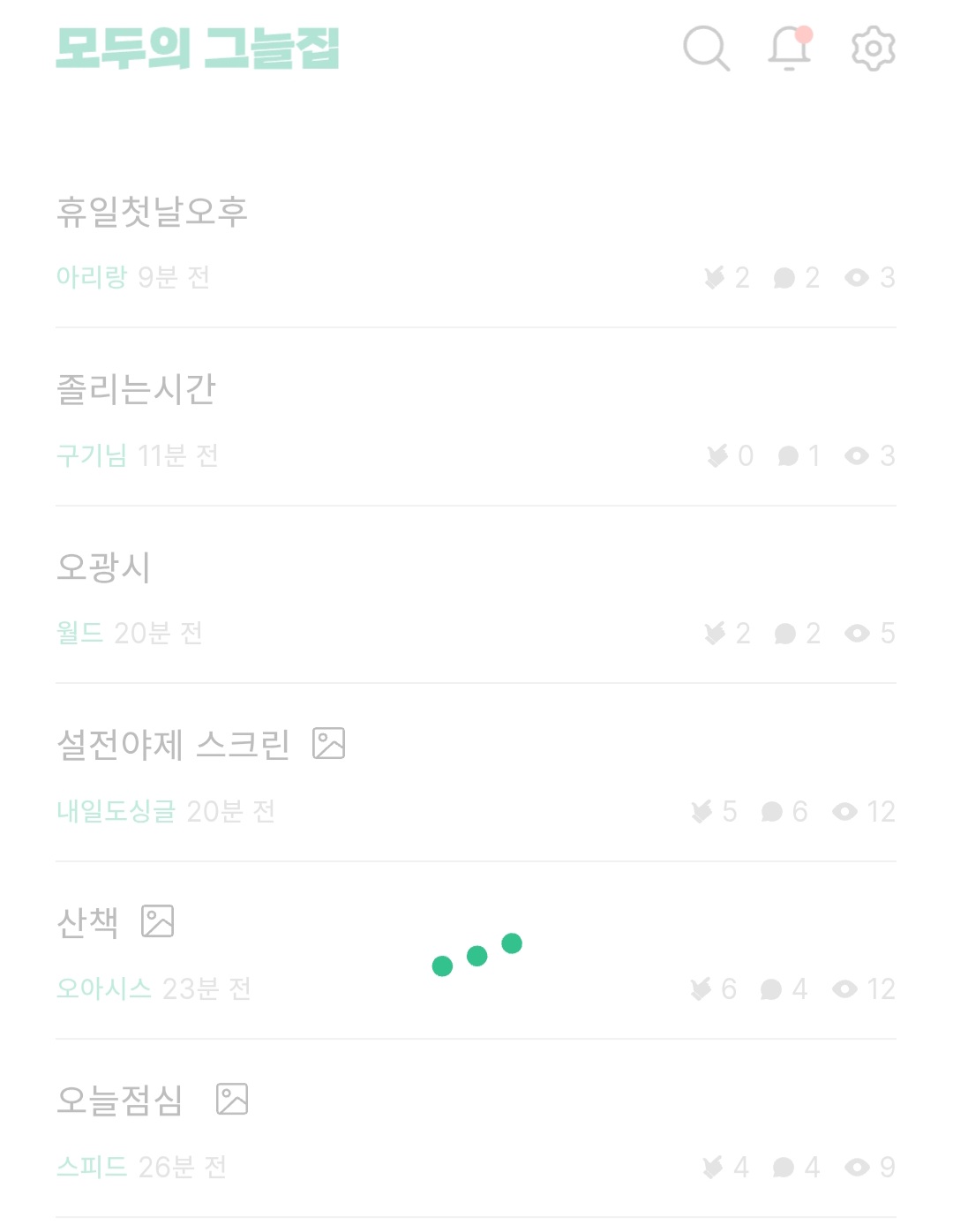
Task: Open the post titled 오광시
Action: pyautogui.click(x=103, y=567)
